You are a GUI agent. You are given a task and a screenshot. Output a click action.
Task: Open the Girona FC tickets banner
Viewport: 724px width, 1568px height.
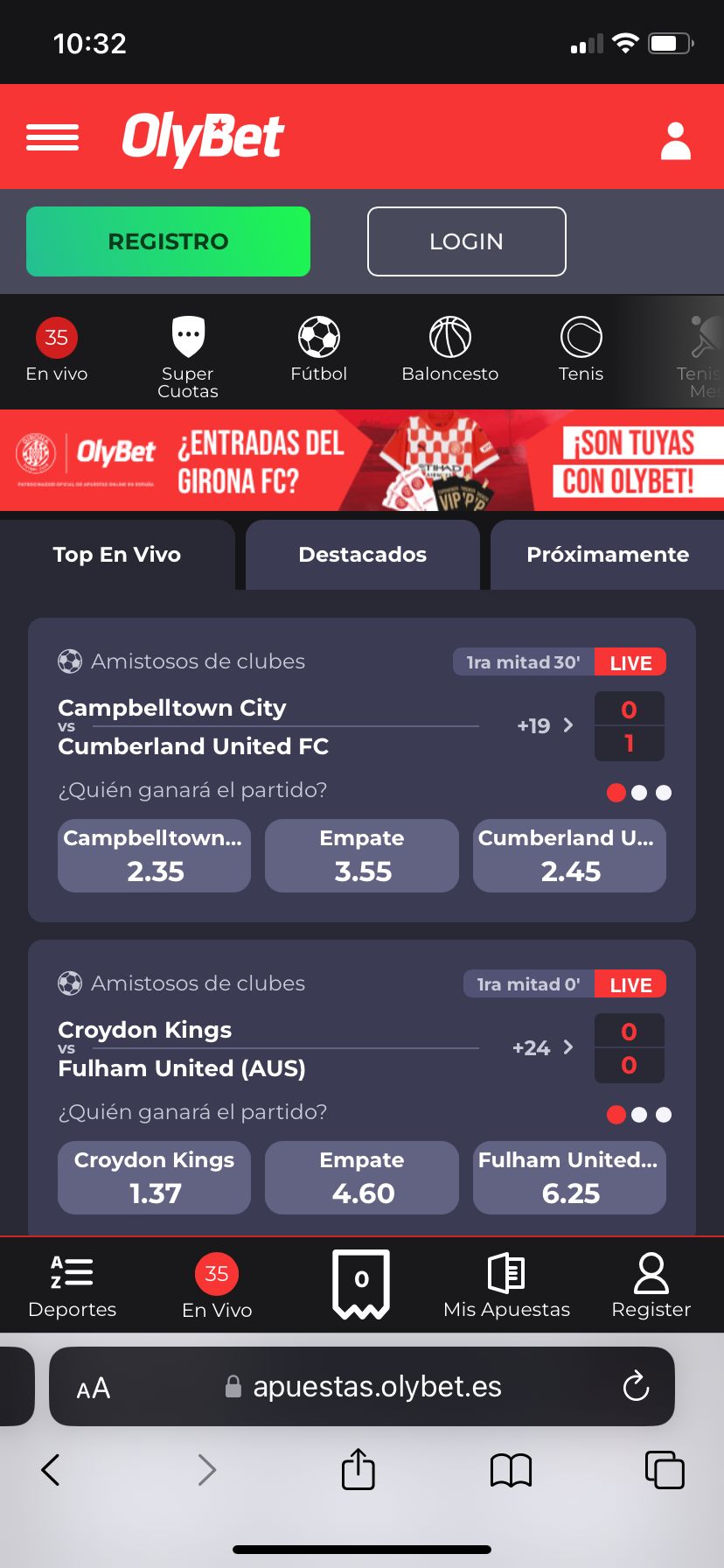pyautogui.click(x=362, y=460)
